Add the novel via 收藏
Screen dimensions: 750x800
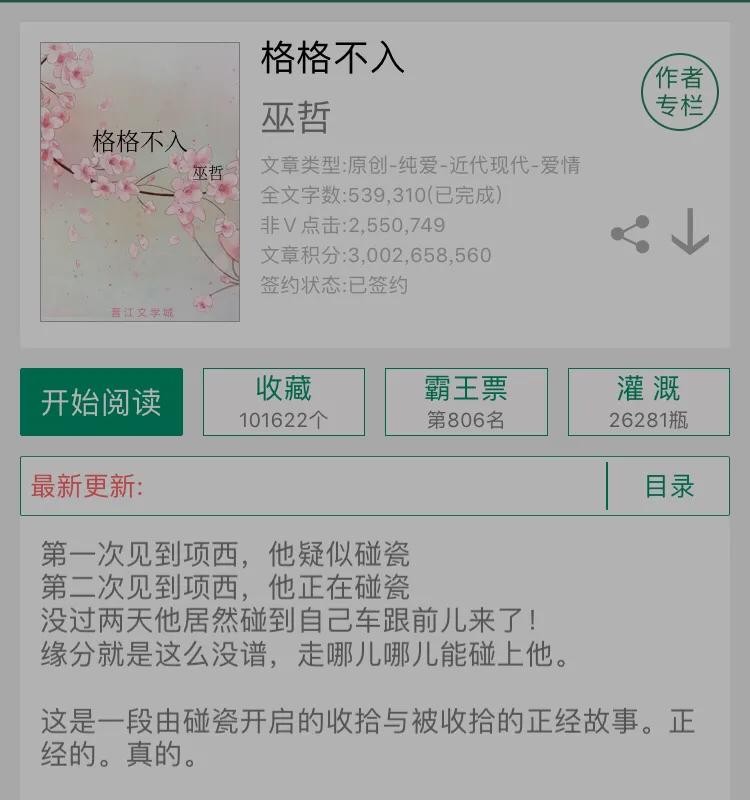pos(283,402)
